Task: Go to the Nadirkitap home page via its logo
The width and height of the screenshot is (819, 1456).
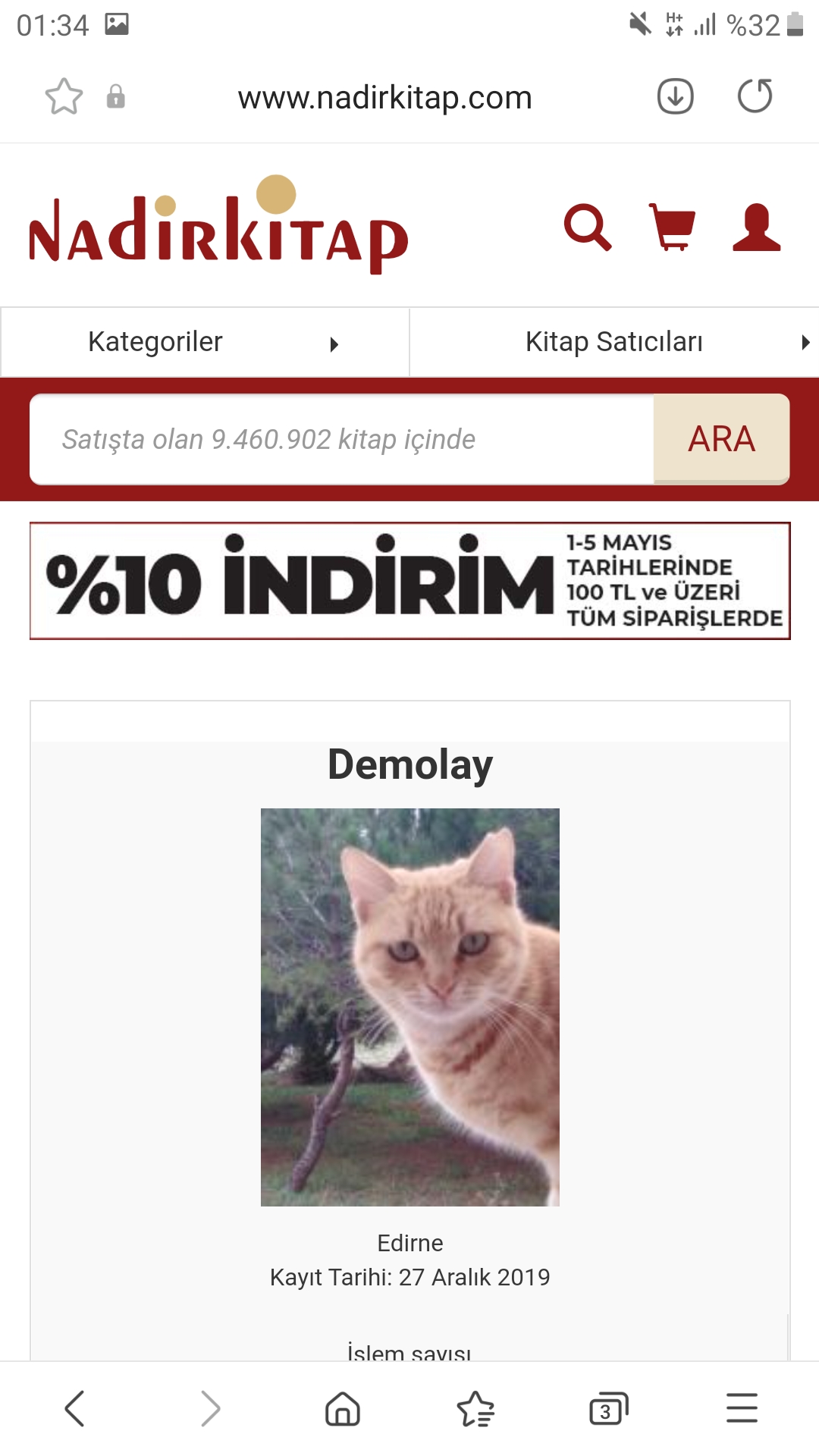Action: click(218, 227)
